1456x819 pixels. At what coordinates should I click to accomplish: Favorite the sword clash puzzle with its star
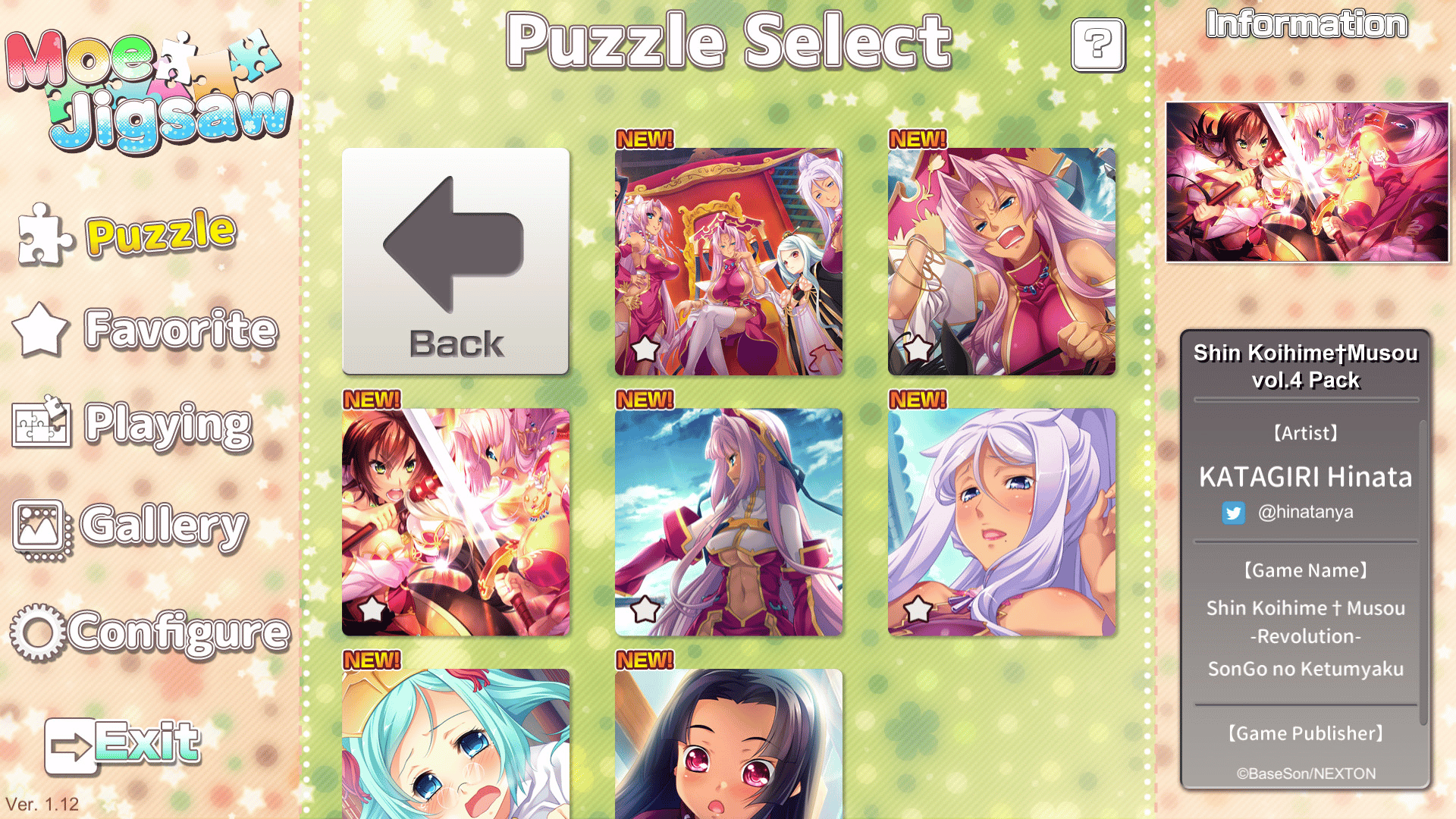tap(372, 609)
